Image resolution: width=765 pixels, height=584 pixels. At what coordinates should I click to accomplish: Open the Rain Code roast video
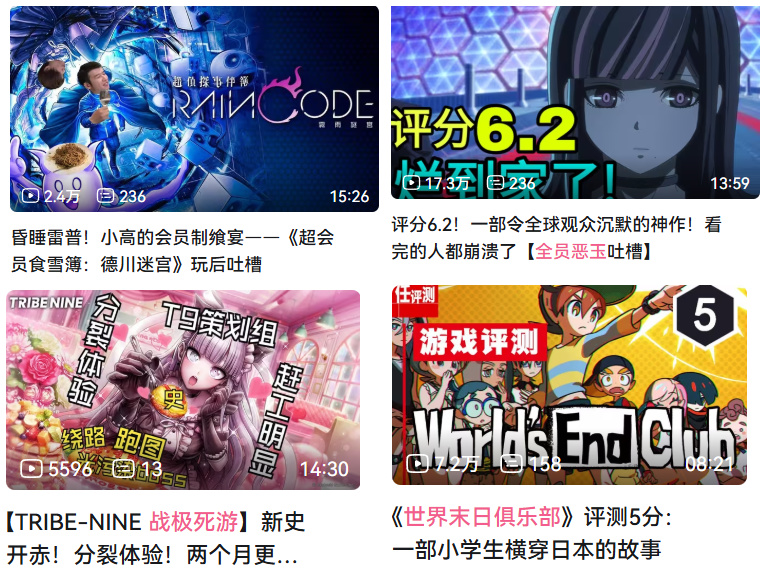[x=194, y=108]
